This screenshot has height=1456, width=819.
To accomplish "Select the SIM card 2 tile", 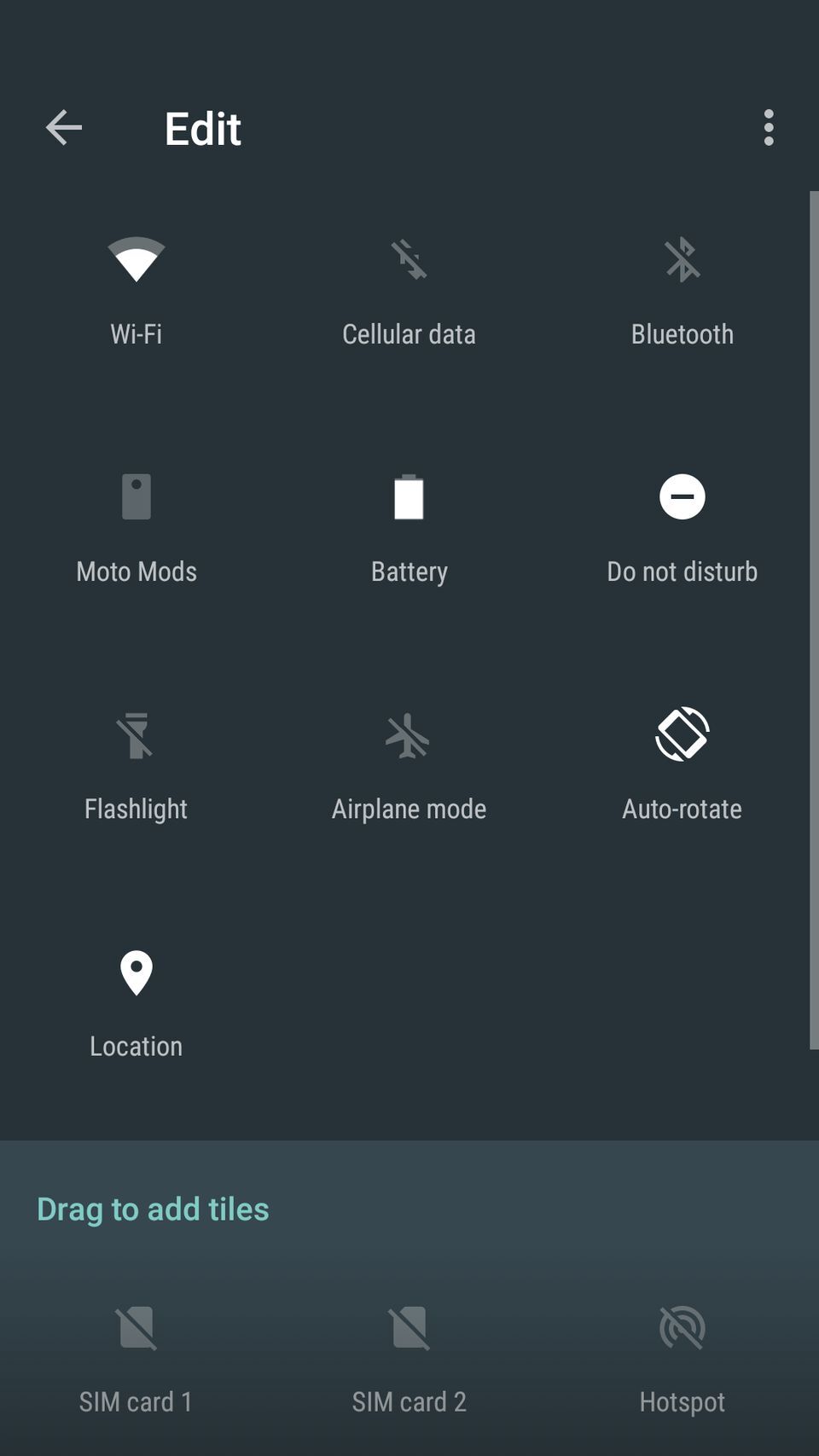I will 409,1356.
